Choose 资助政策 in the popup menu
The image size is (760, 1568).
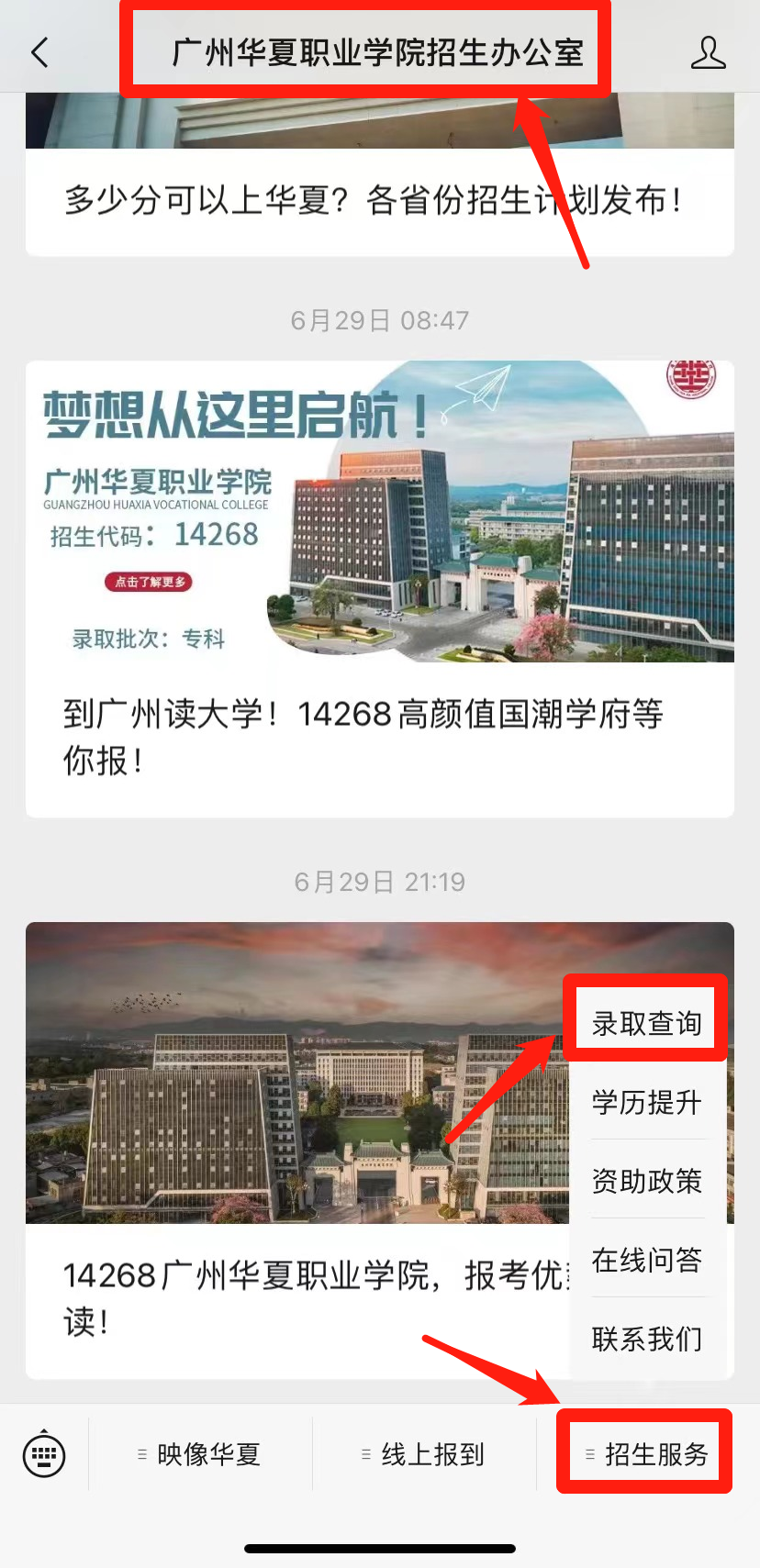tap(646, 1180)
